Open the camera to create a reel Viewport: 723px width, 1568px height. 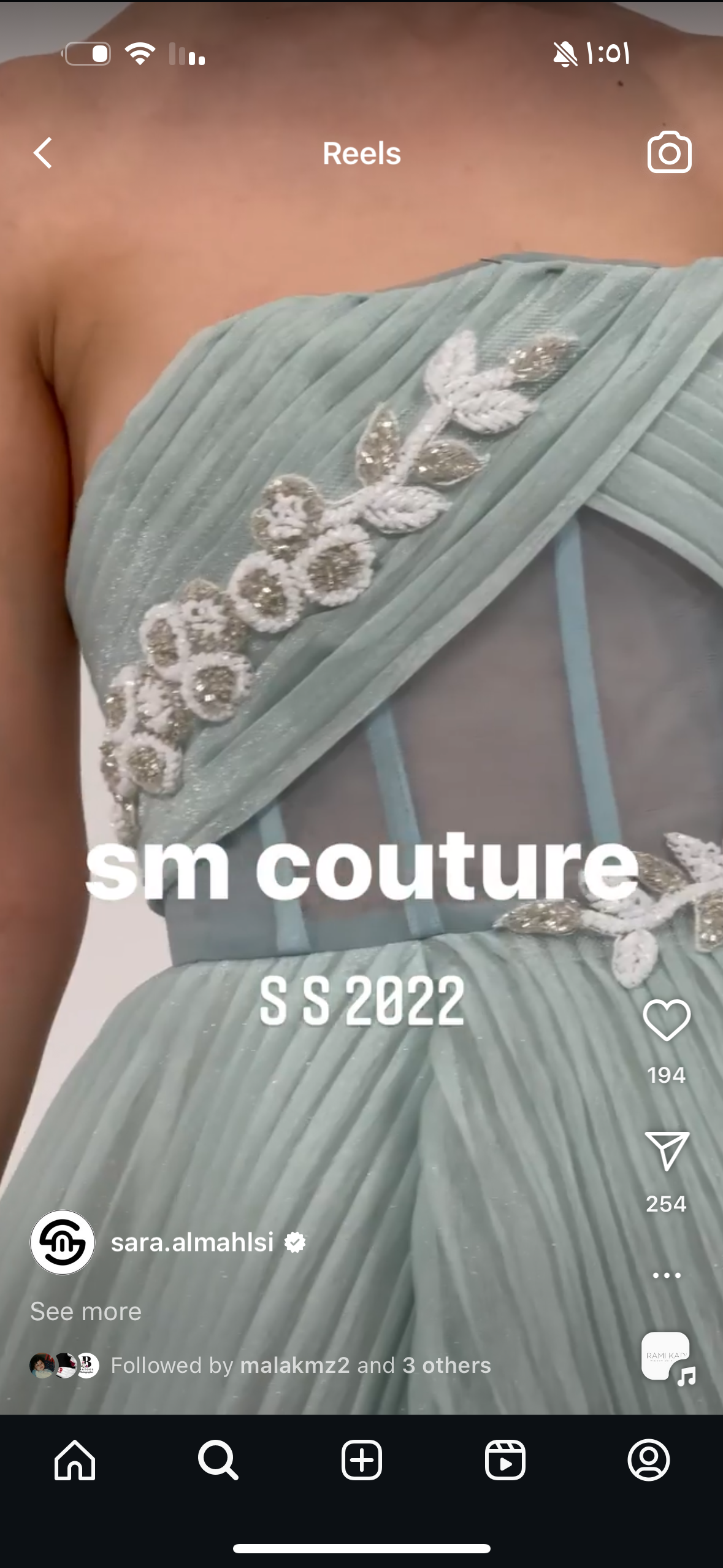click(x=669, y=152)
